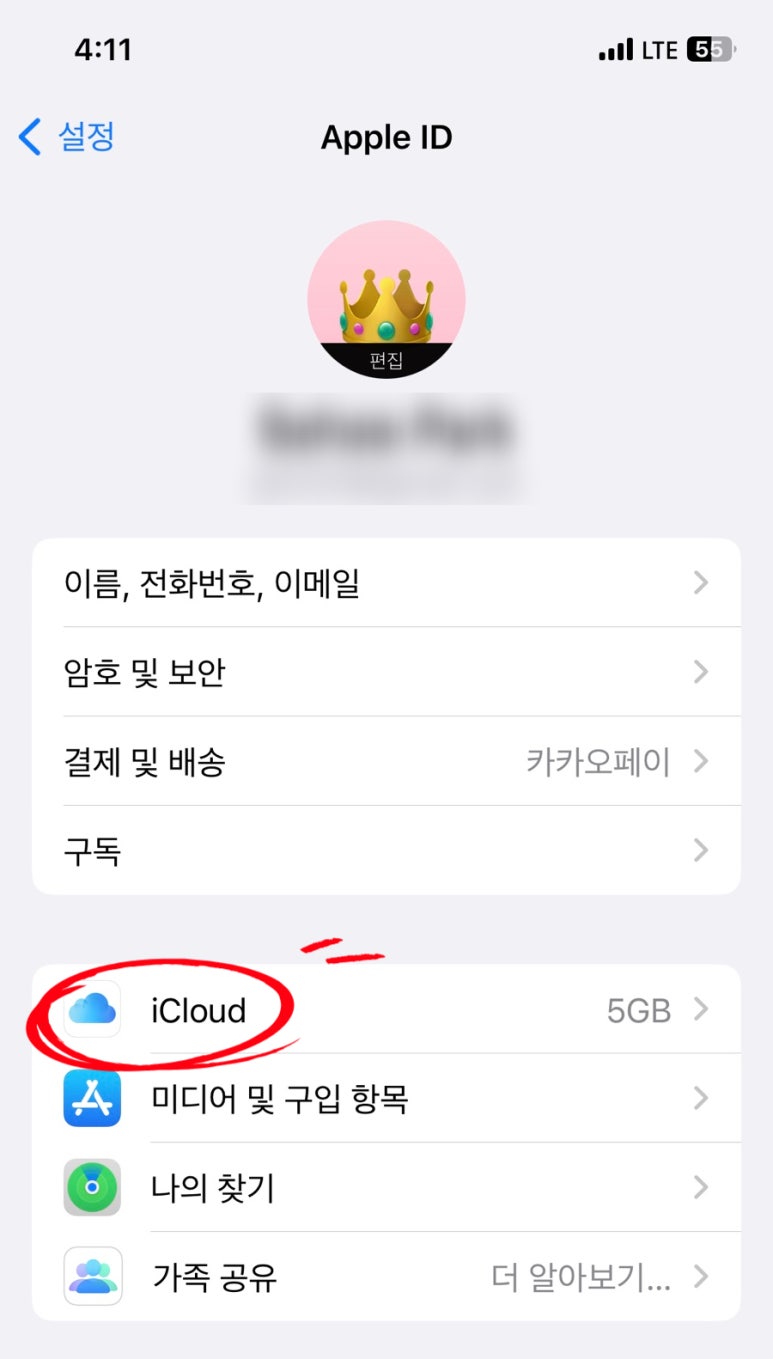Open 구독 subscriptions
Screen dimensions: 773x1359
coord(386,851)
